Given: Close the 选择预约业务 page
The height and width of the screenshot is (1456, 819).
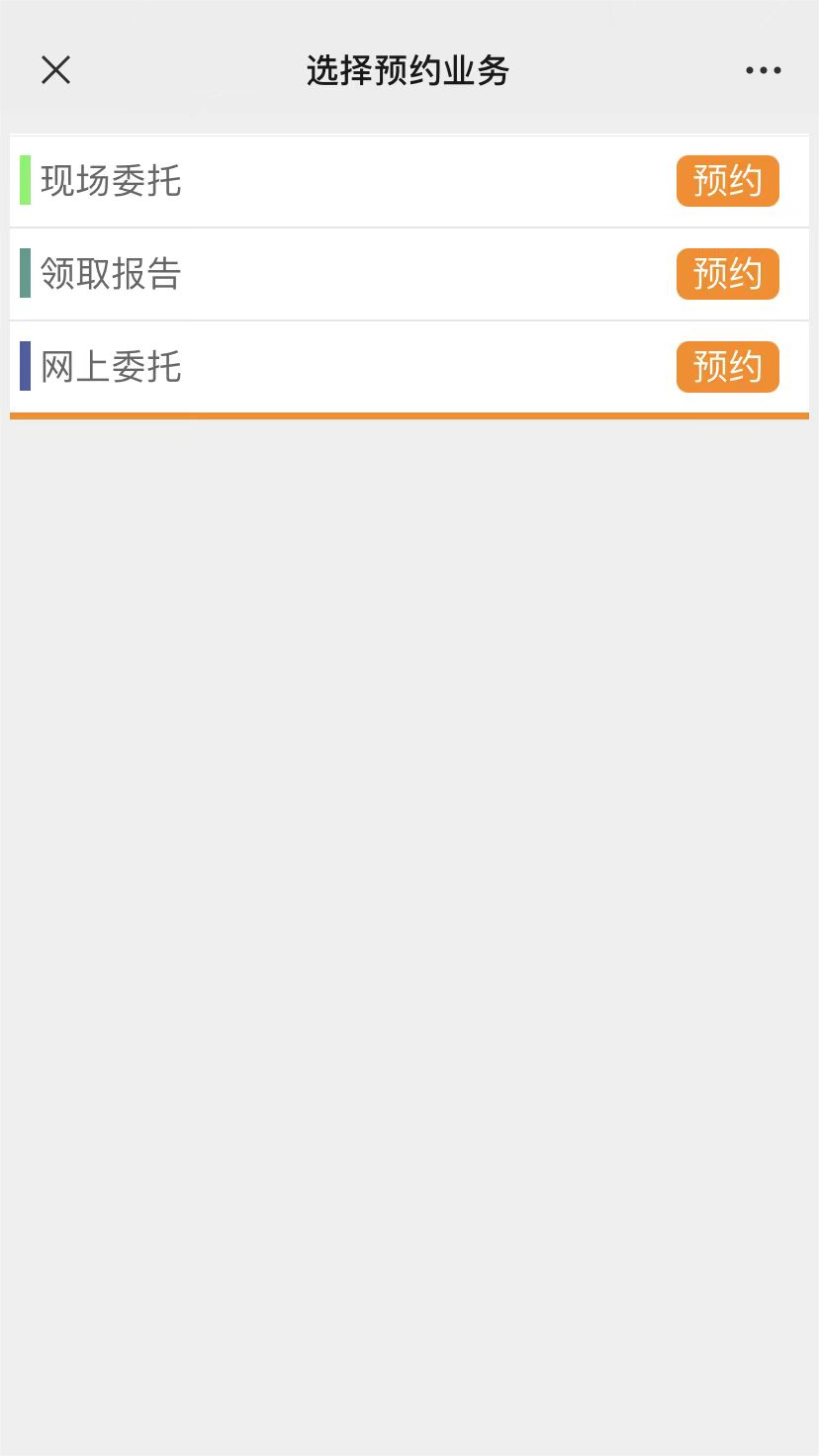Looking at the screenshot, I should coord(55,70).
